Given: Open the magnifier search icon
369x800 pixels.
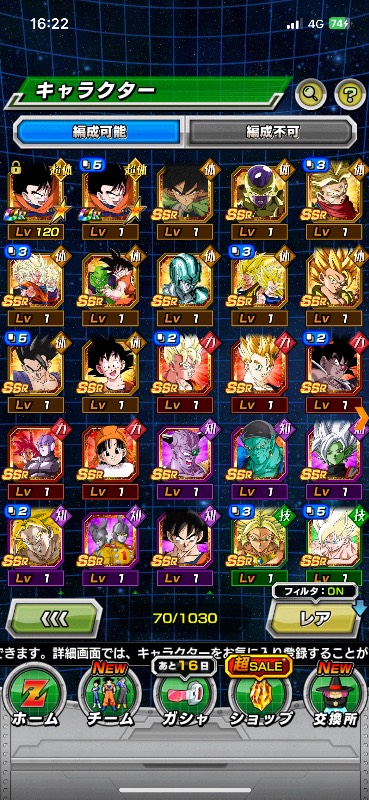Looking at the screenshot, I should coord(311,94).
